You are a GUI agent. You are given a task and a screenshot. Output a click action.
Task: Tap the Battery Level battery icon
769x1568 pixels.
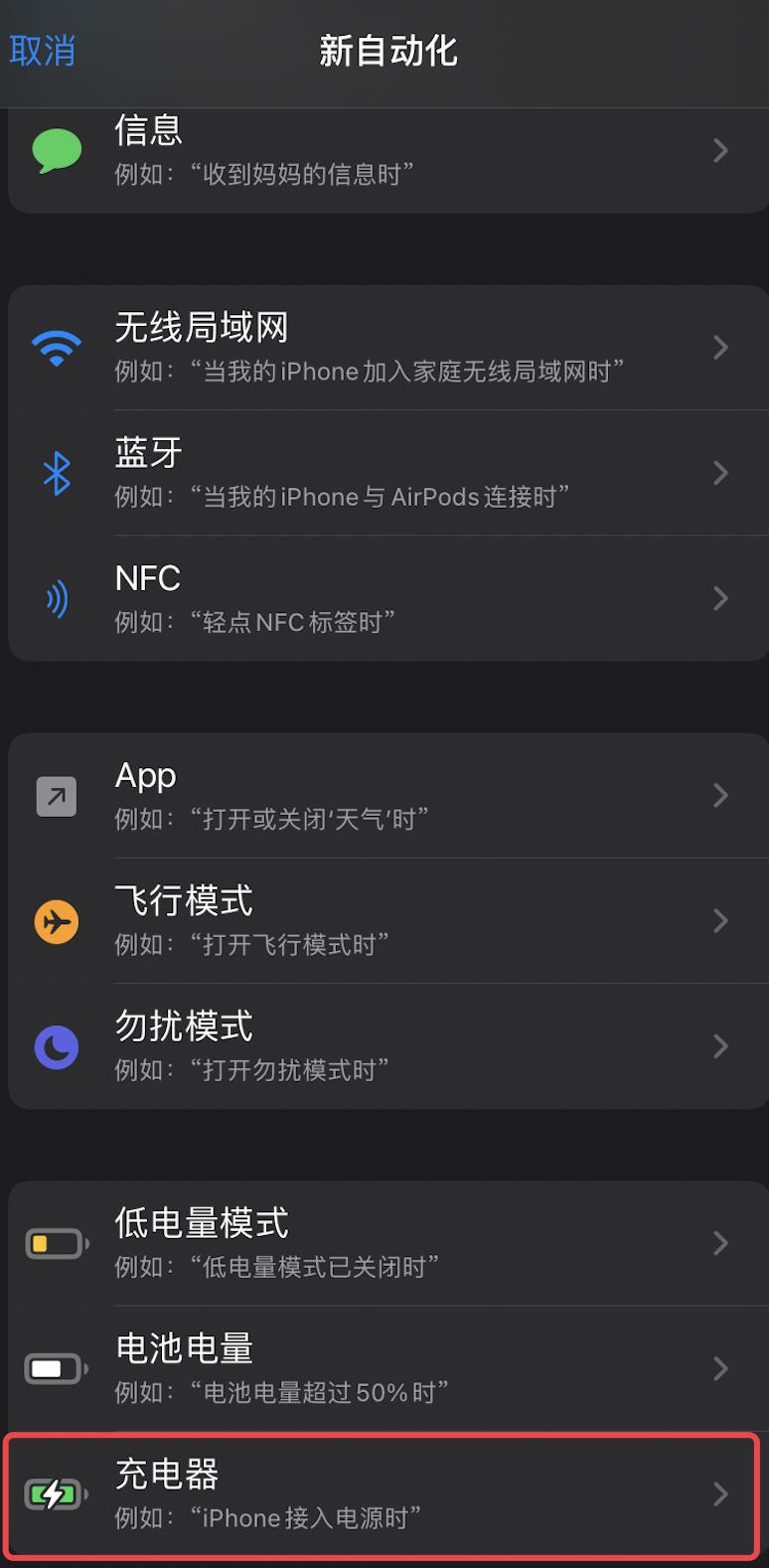(57, 1368)
